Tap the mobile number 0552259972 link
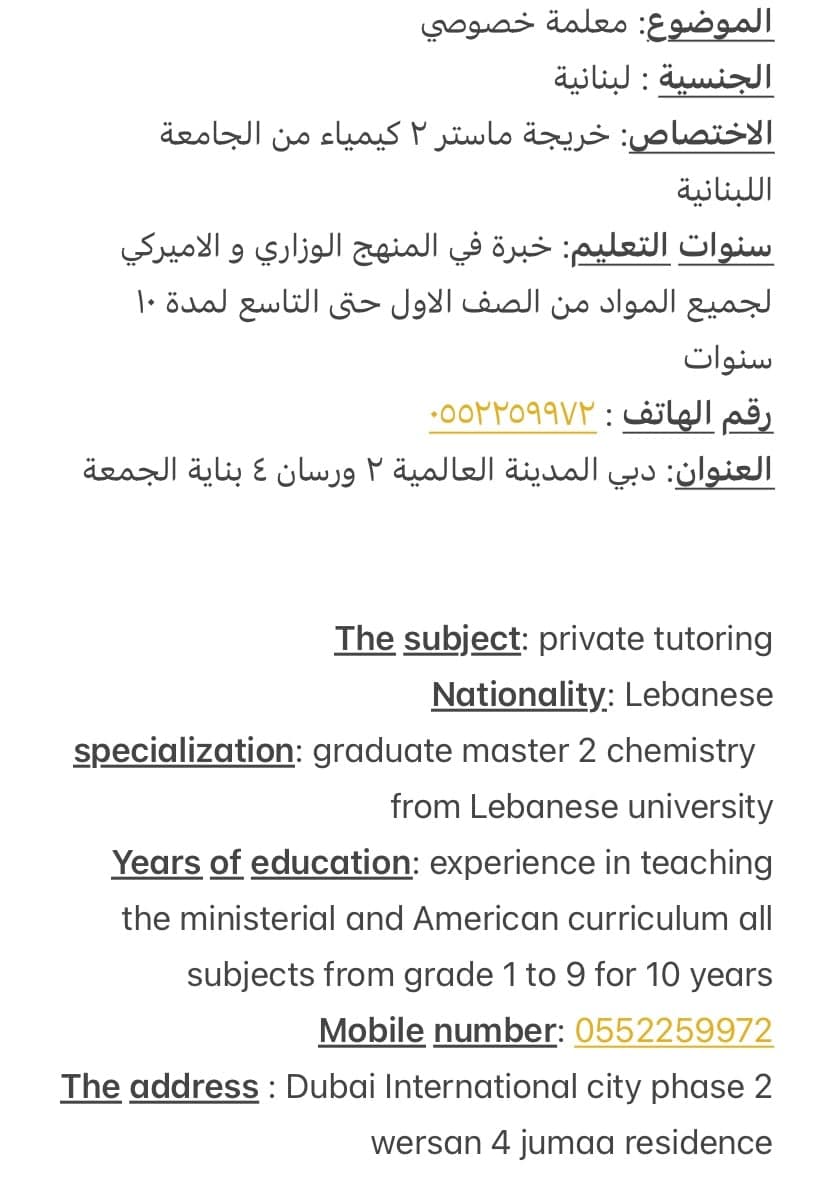Viewport: 828px width, 1196px height. pyautogui.click(x=673, y=1030)
